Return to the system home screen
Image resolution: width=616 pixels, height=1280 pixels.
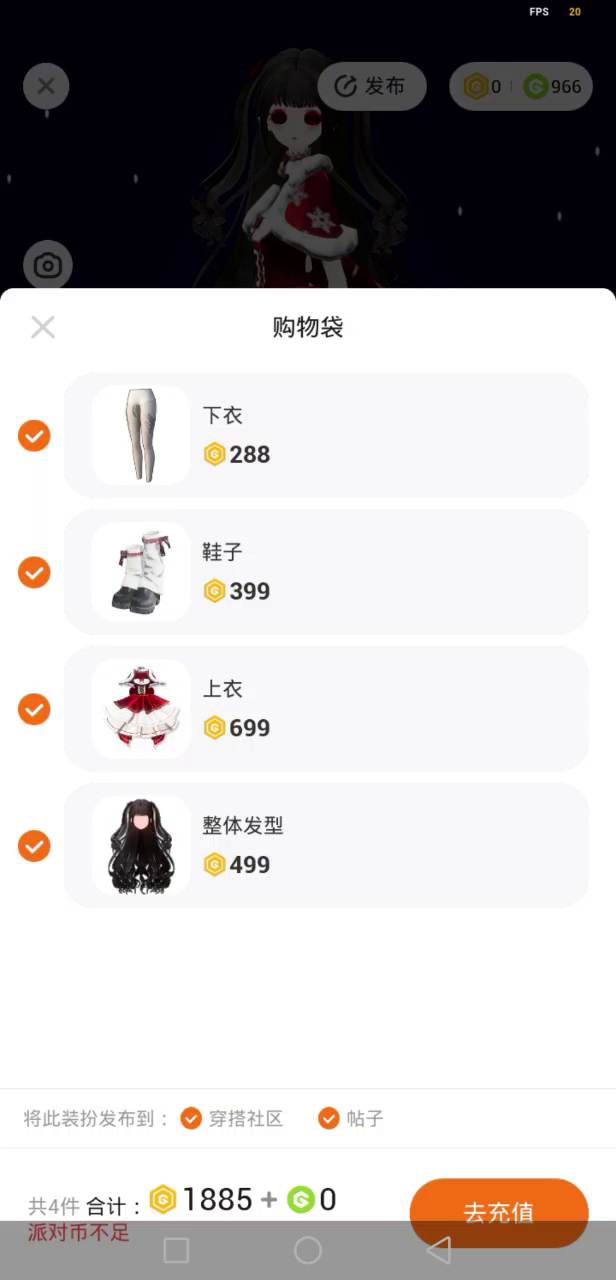coord(308,1250)
